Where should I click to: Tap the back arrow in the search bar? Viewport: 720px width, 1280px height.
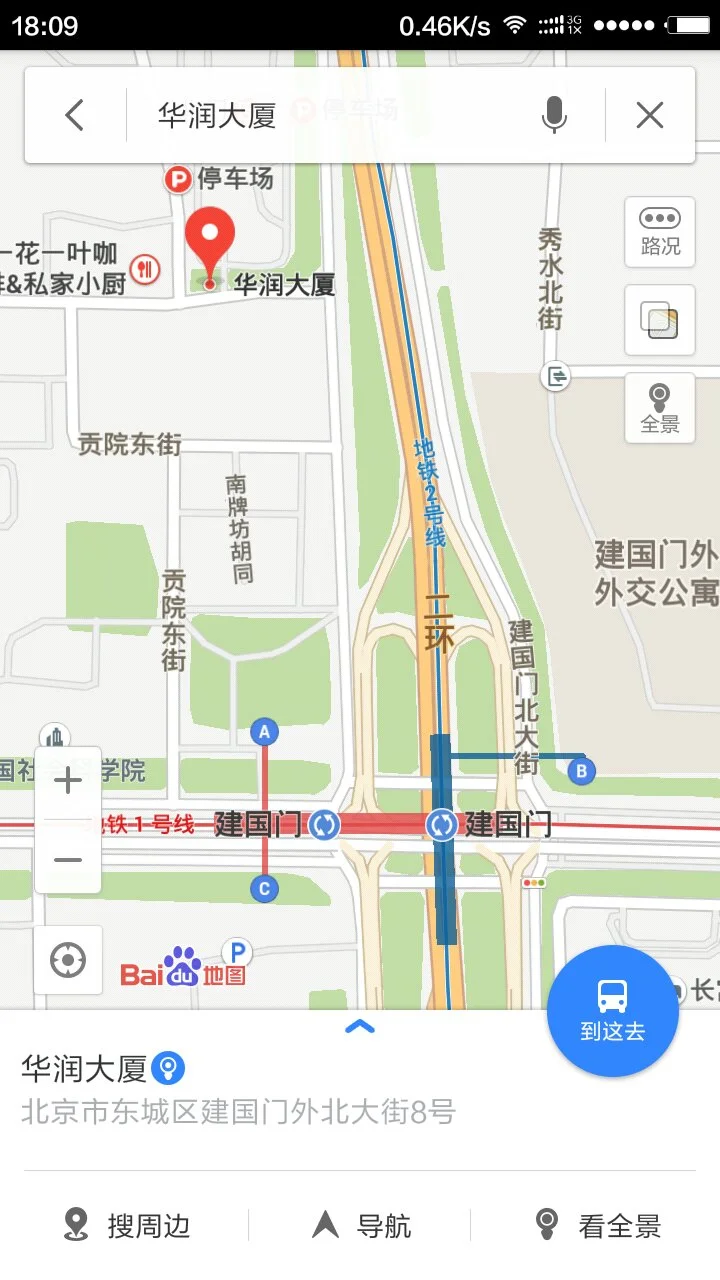tap(73, 114)
